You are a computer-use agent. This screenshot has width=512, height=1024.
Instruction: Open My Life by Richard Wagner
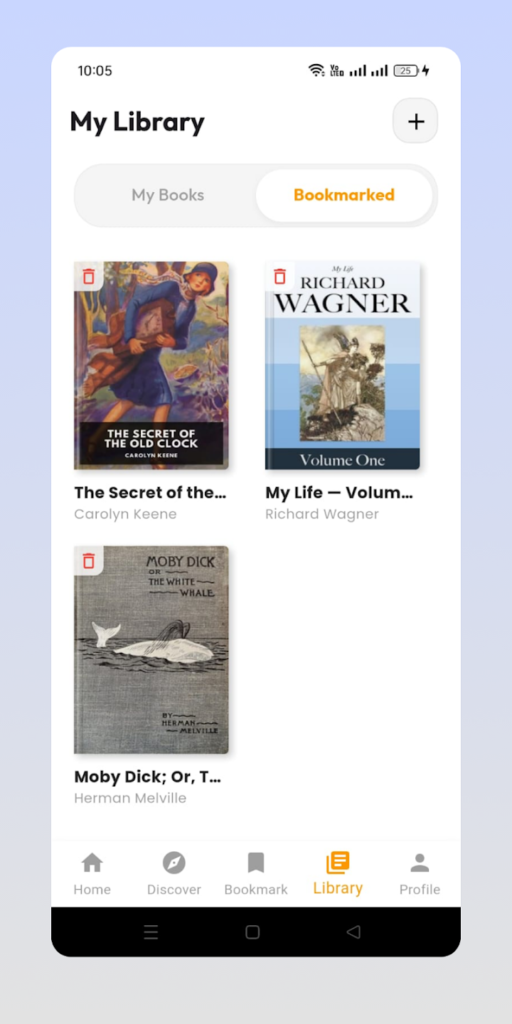click(x=342, y=366)
